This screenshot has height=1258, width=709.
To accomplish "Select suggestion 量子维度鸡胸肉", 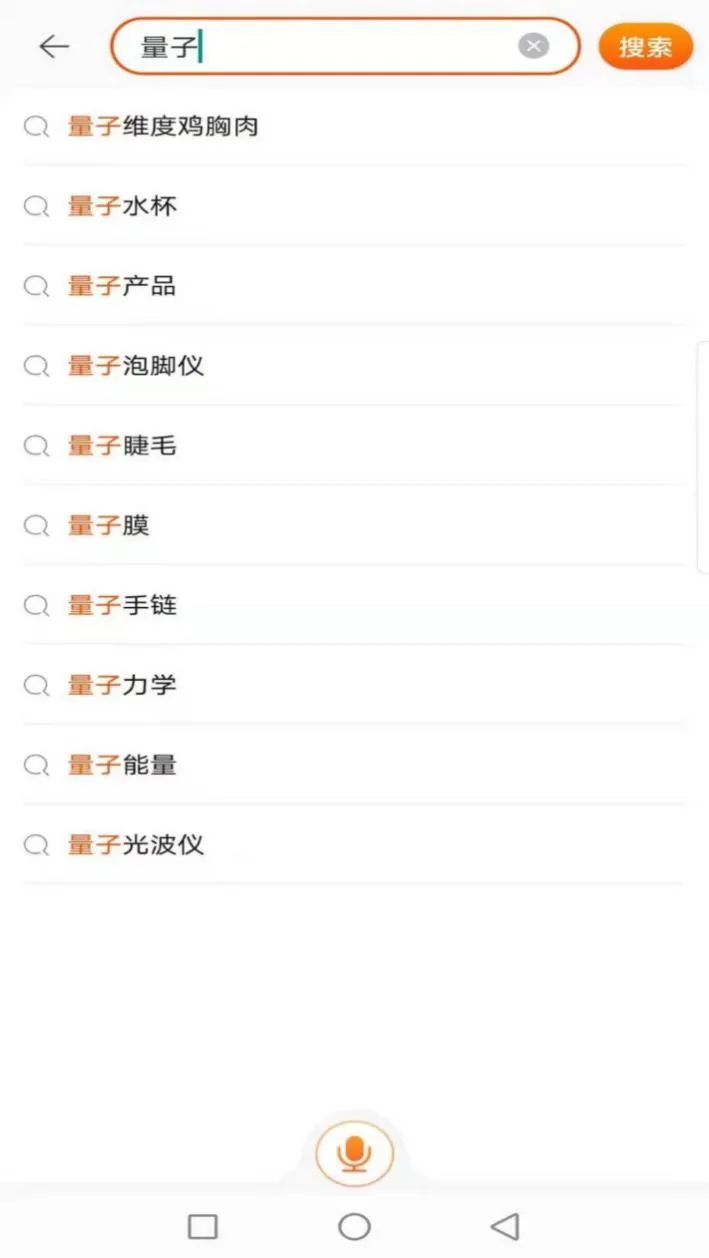I will point(354,126).
